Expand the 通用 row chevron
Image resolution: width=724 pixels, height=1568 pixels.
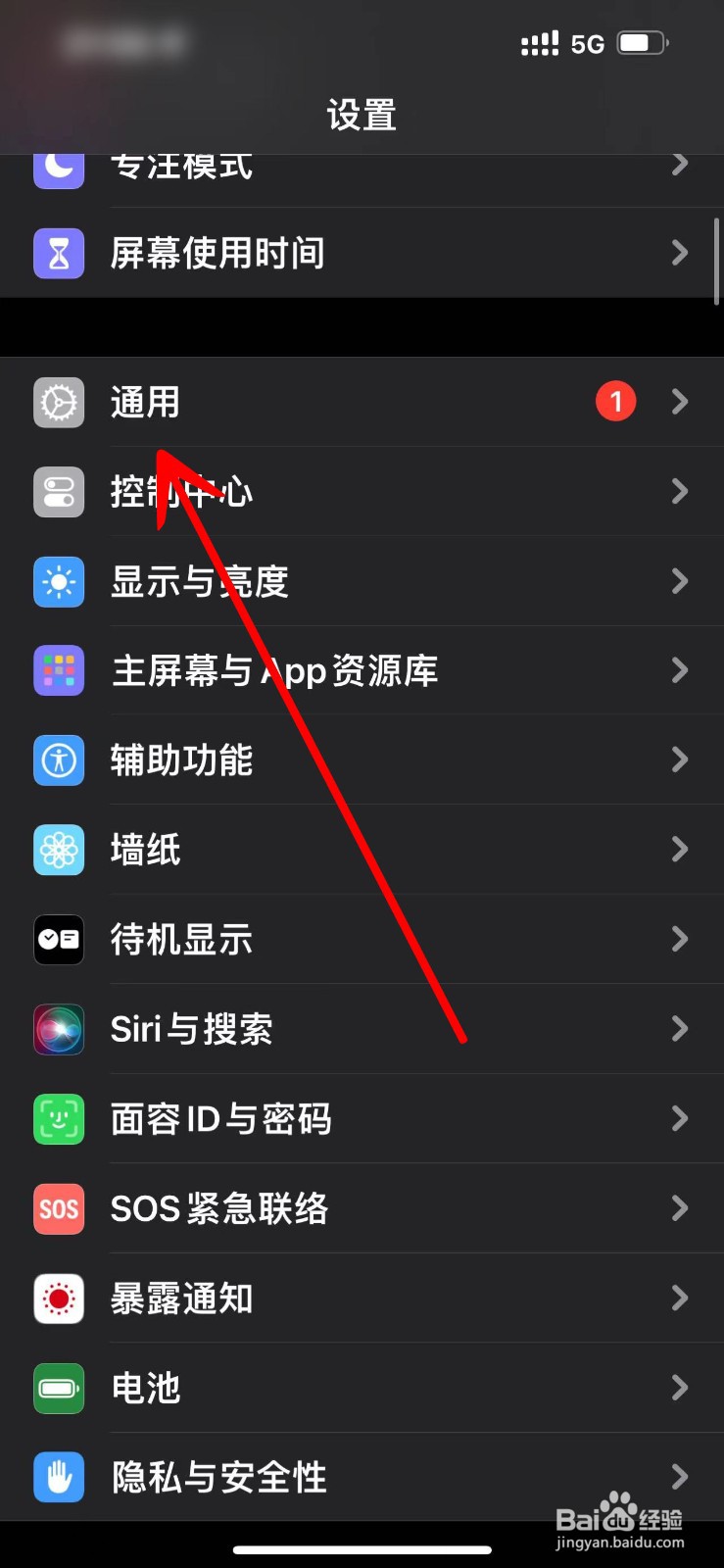pyautogui.click(x=680, y=402)
